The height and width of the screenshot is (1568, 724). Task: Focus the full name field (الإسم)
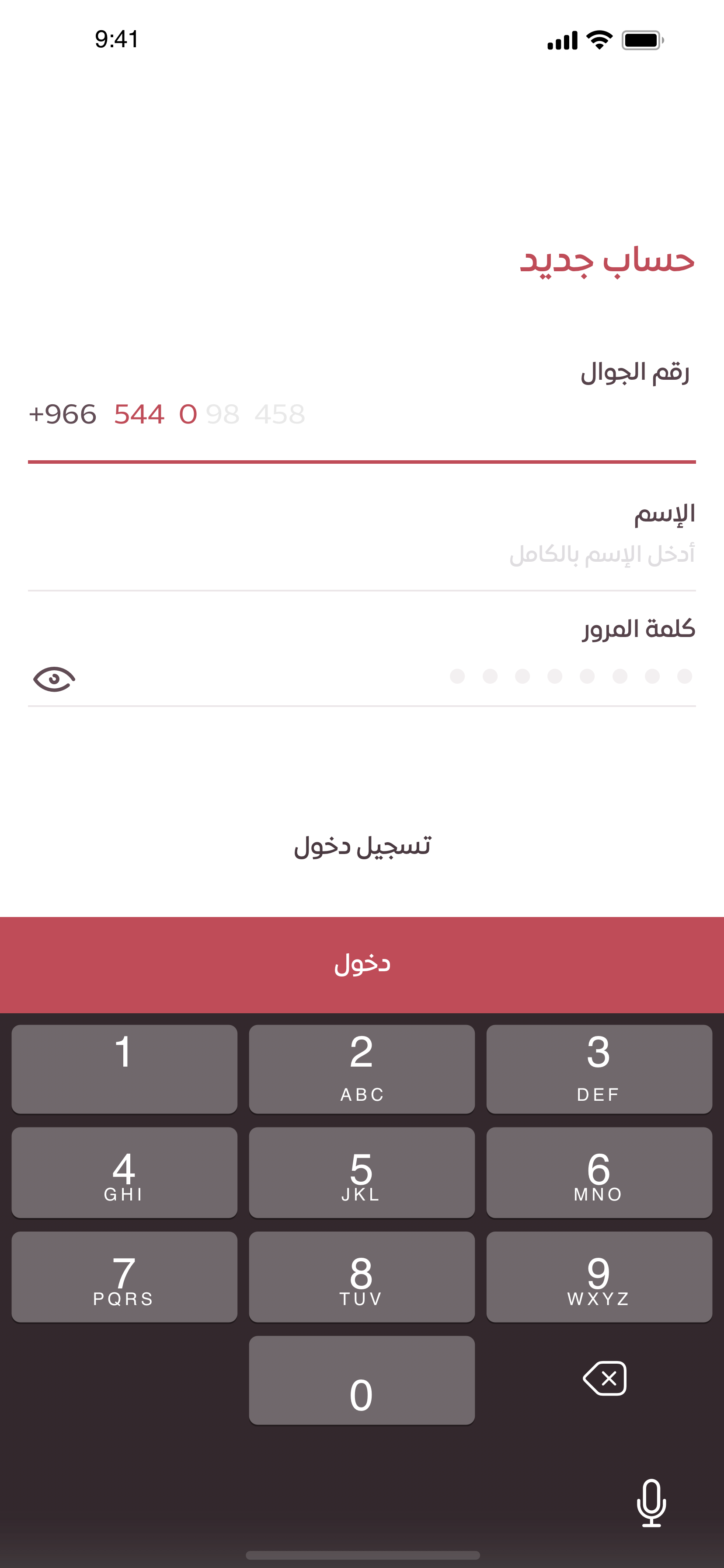pos(362,554)
